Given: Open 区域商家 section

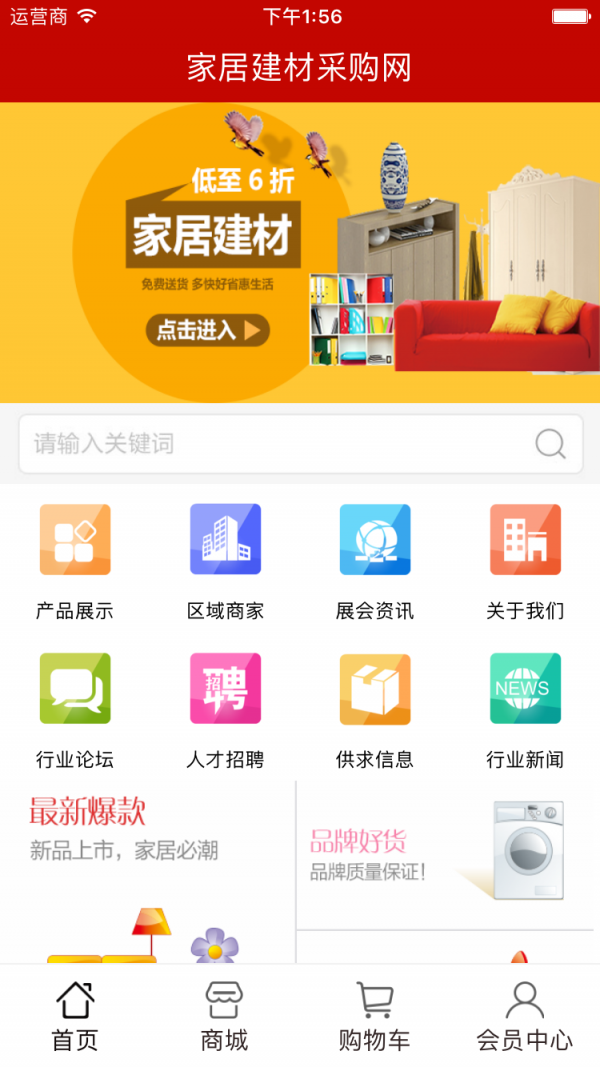Looking at the screenshot, I should point(225,561).
